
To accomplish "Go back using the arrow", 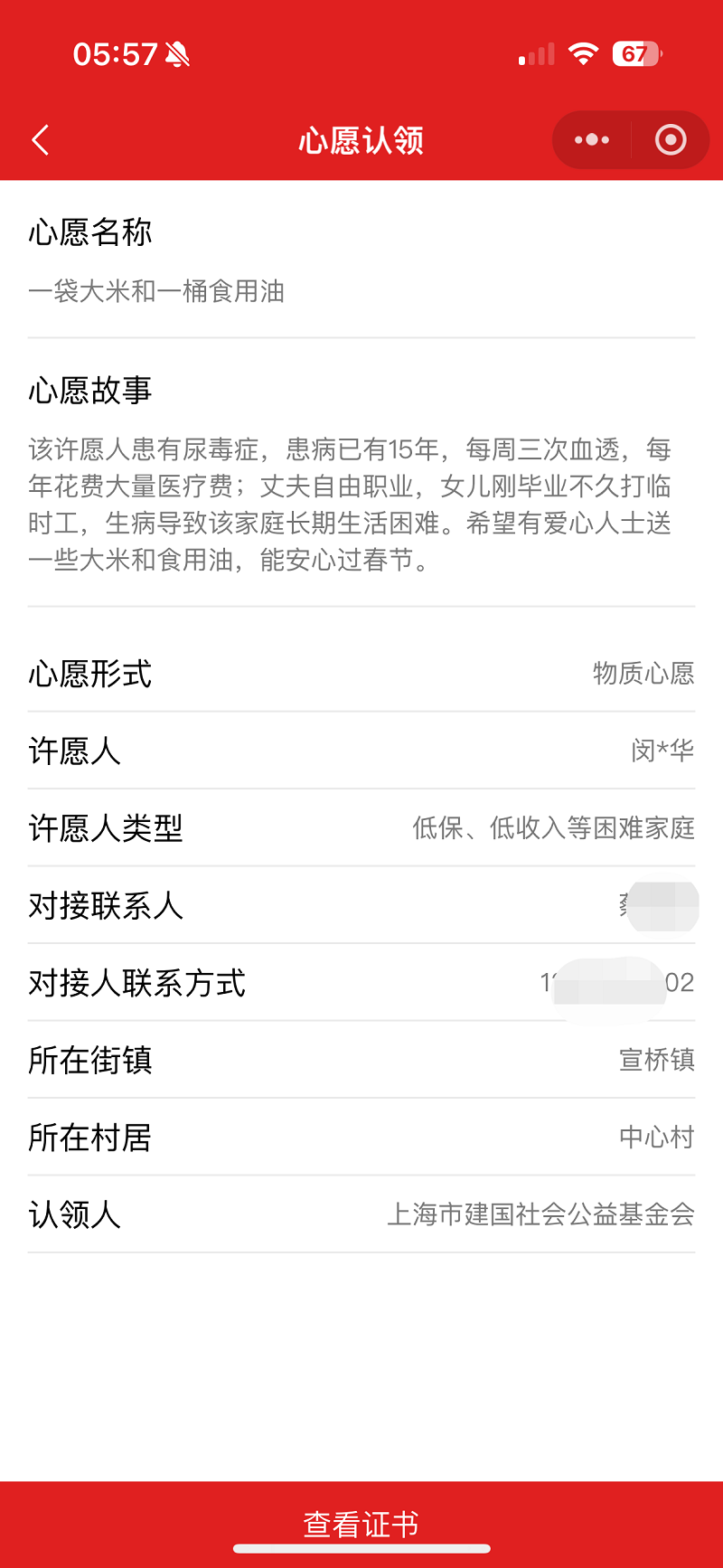I will point(40,140).
